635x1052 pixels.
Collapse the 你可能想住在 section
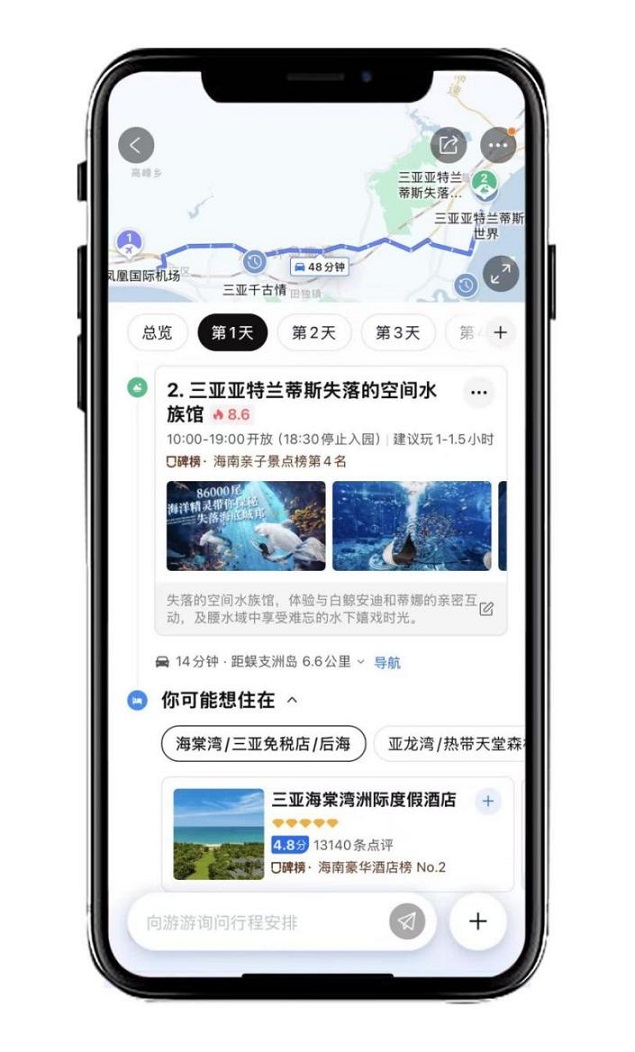(x=292, y=700)
